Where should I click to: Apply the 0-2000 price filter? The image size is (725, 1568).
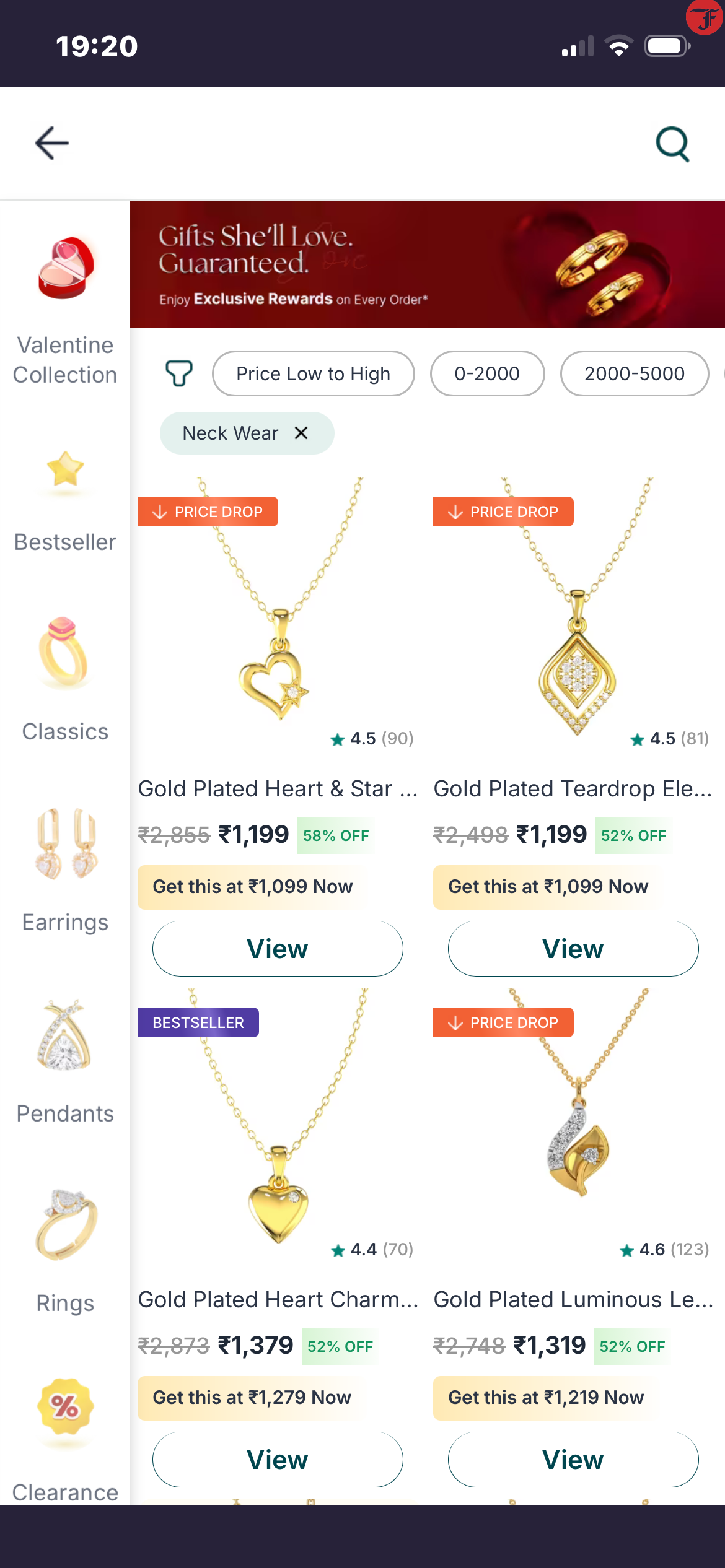coord(487,373)
